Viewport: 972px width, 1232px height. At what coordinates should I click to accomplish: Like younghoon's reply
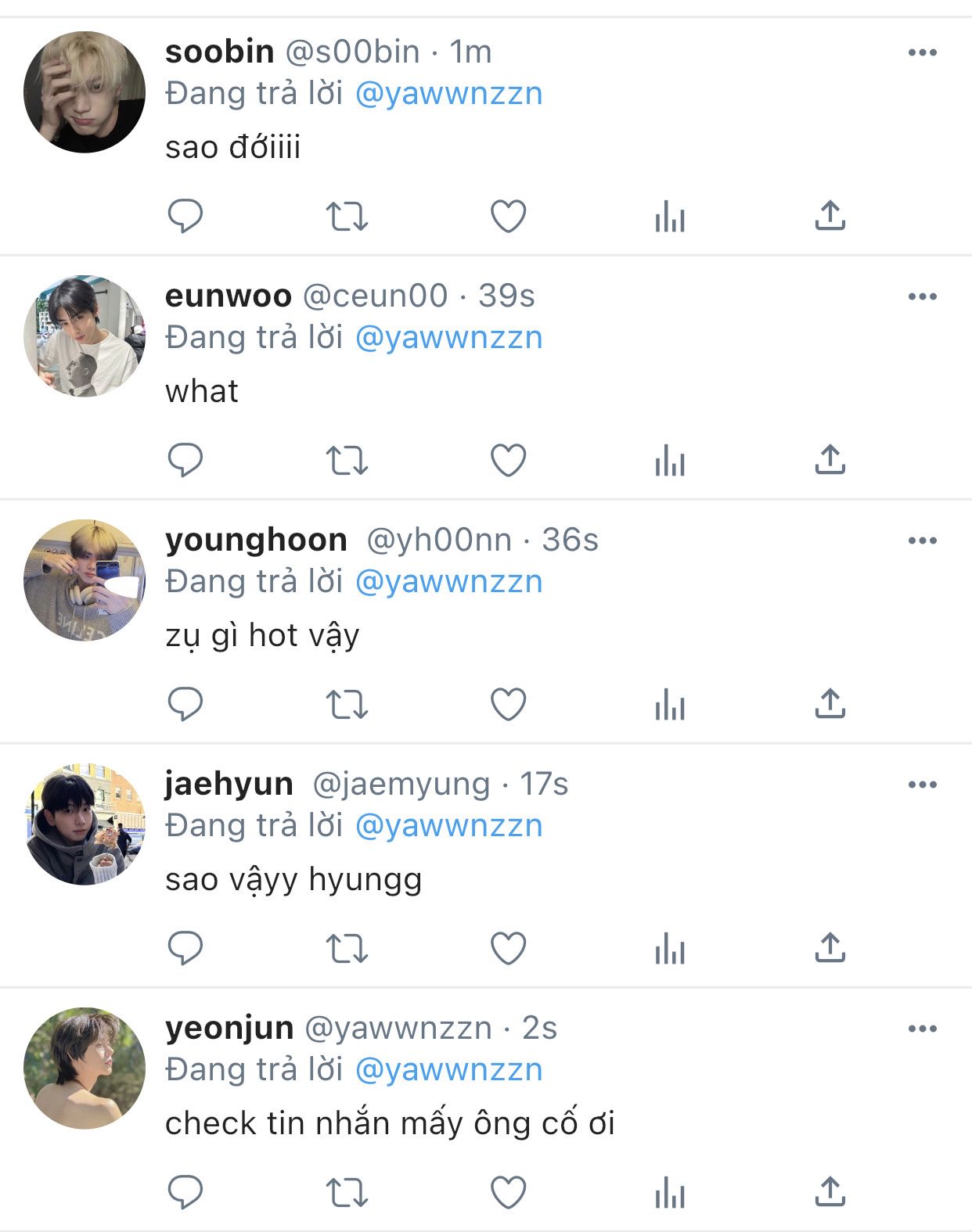508,704
